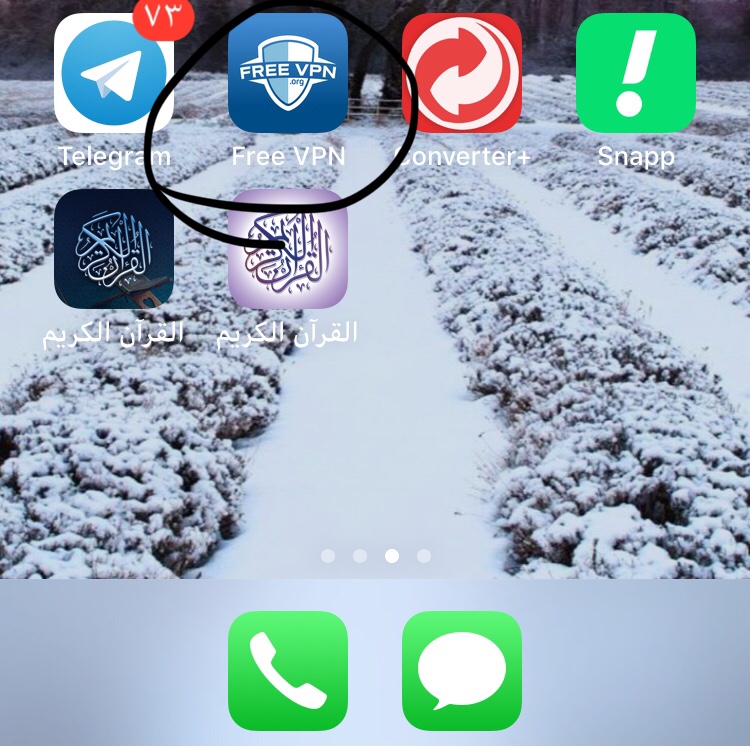Viewport: 750px width, 746px height.
Task: Open the dark blue Quran app
Action: point(113,249)
